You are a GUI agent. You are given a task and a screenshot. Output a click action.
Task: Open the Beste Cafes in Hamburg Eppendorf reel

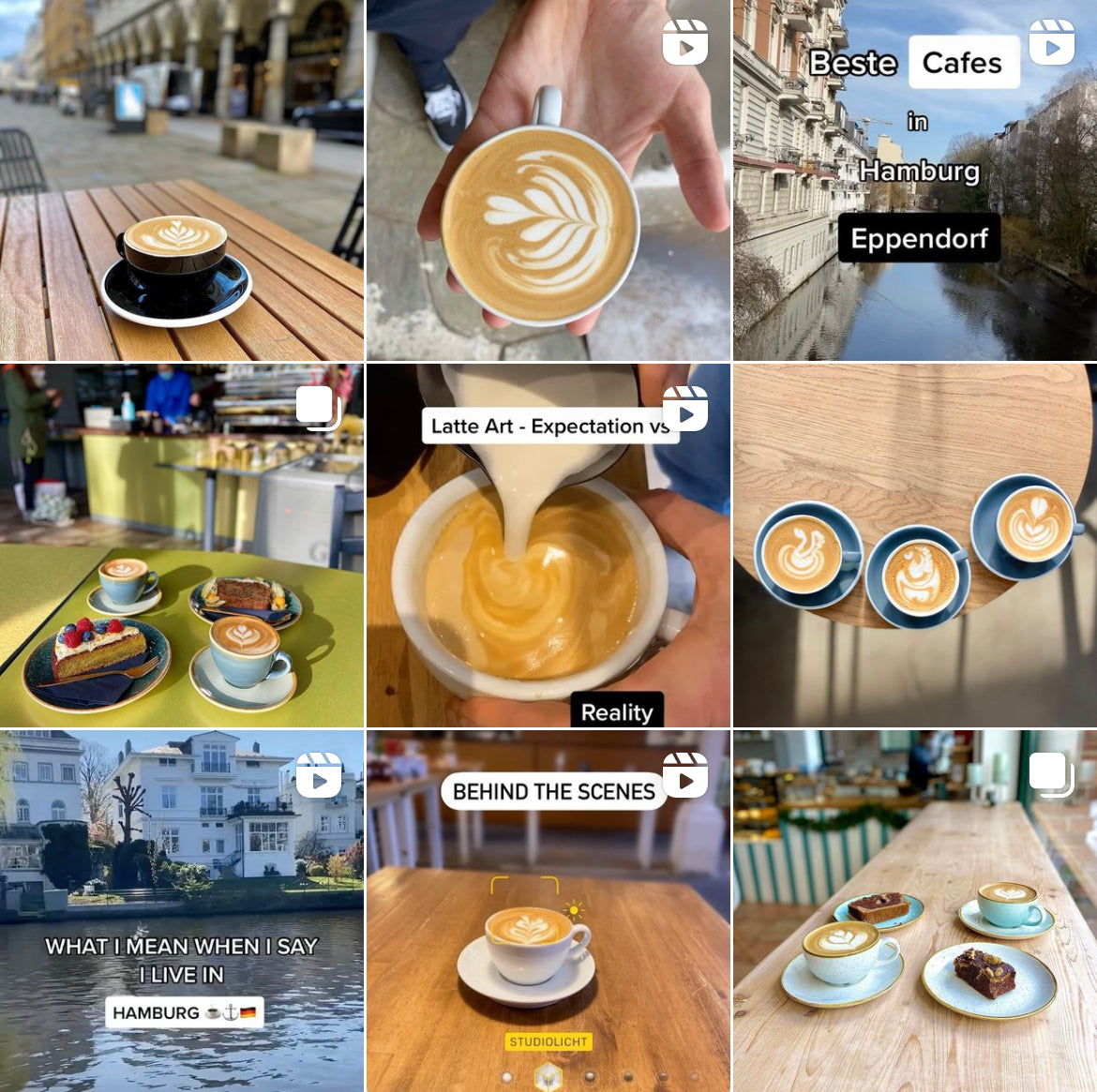(914, 180)
